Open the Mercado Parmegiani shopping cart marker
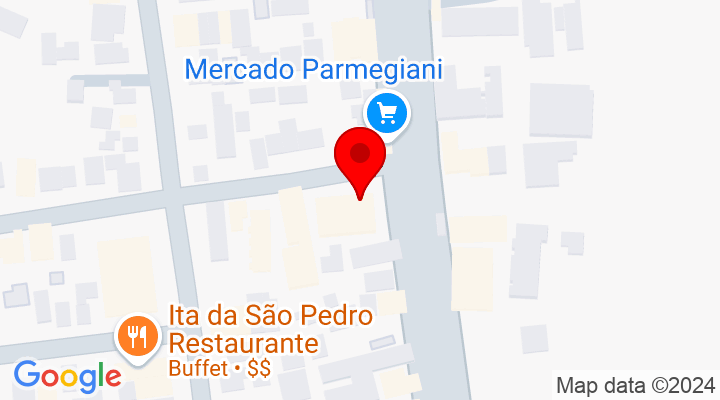 click(x=386, y=112)
